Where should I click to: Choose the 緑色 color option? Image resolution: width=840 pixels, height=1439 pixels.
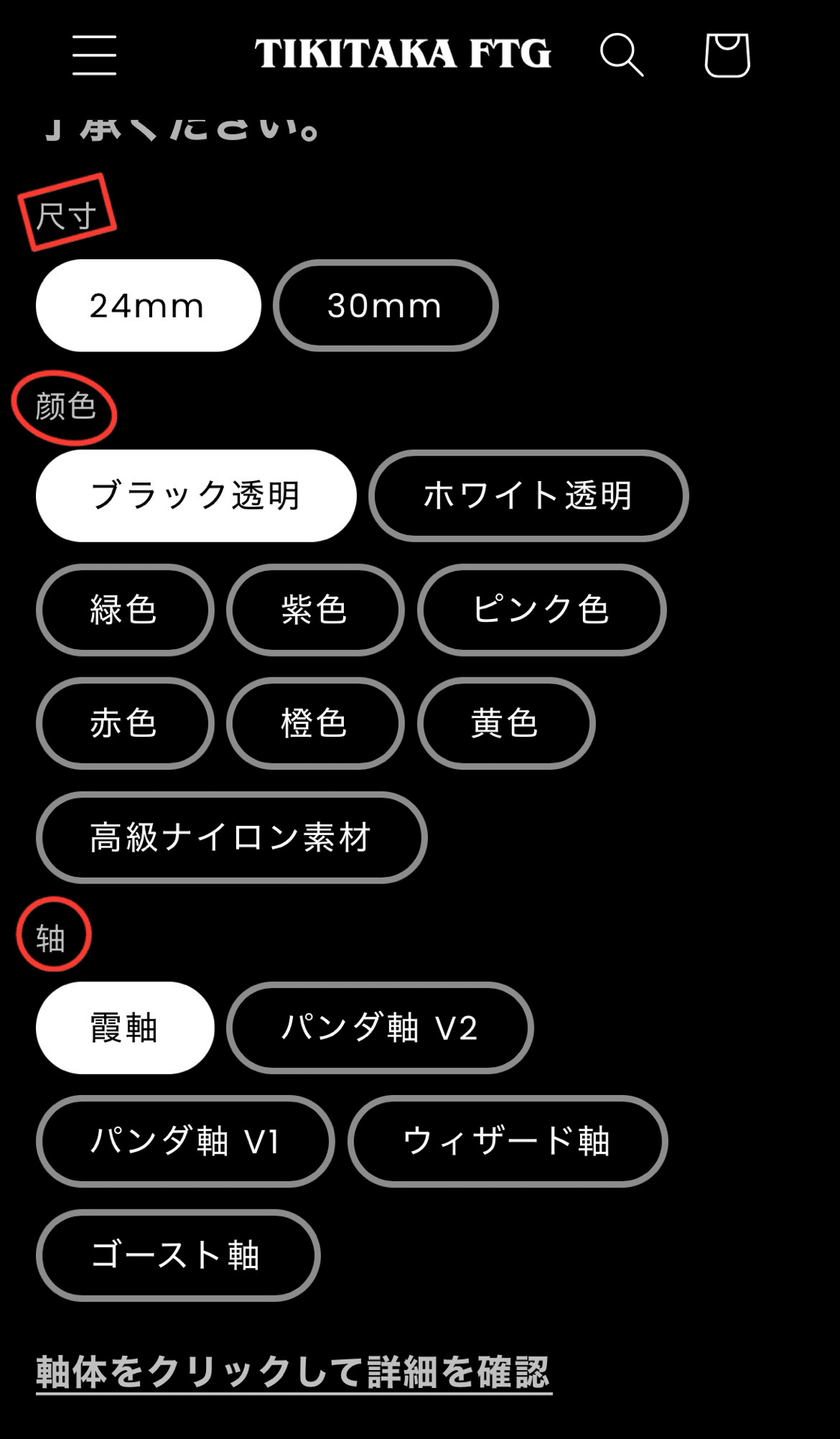[125, 611]
